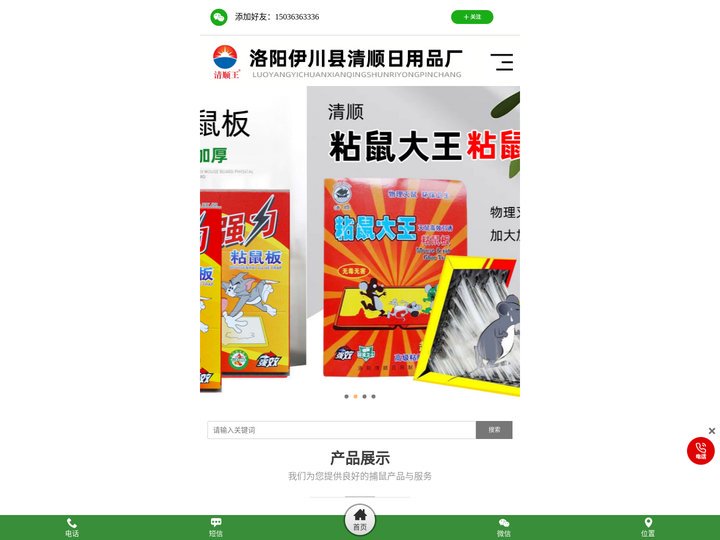
Task: Select the 短信 item in bottom bar
Action: click(216, 527)
